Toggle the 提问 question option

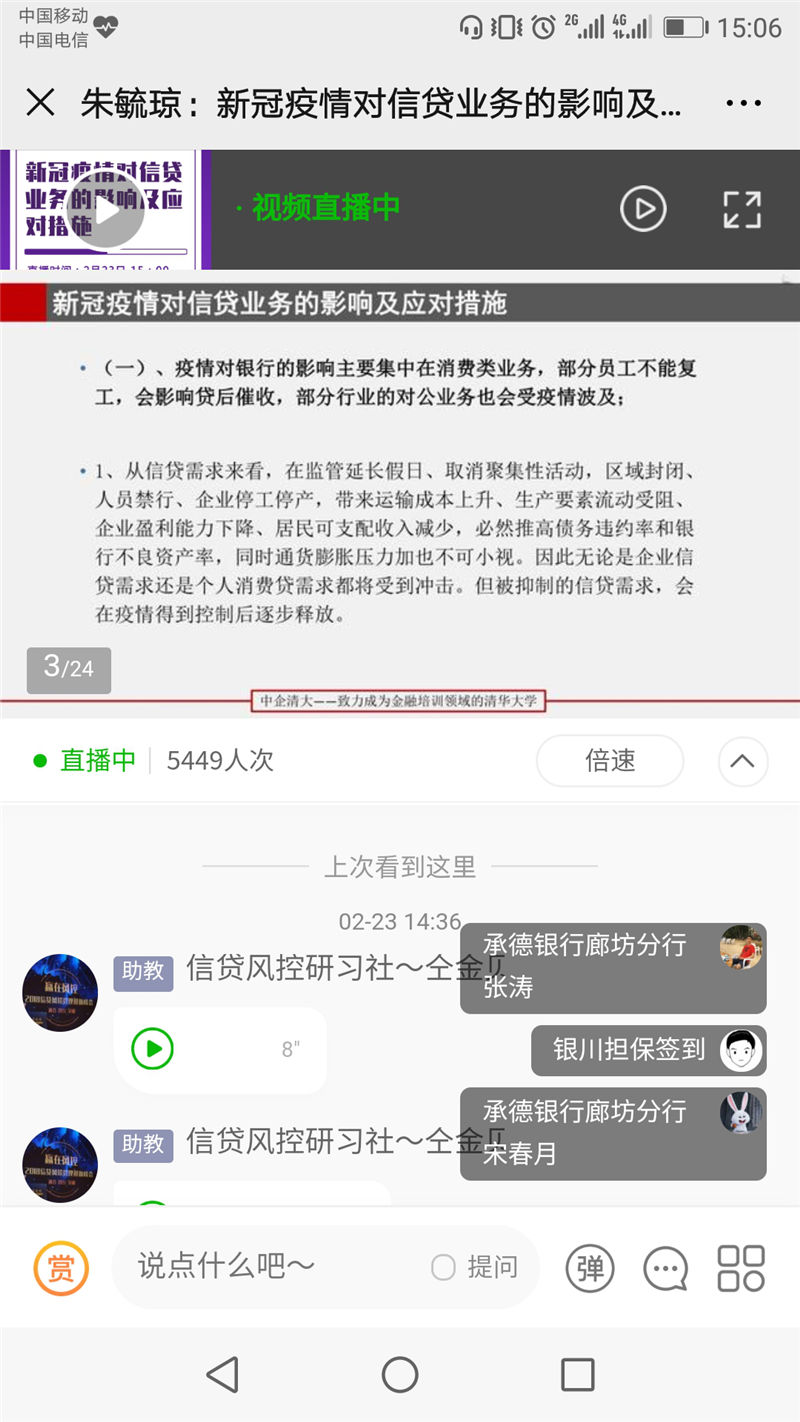pyautogui.click(x=475, y=1267)
